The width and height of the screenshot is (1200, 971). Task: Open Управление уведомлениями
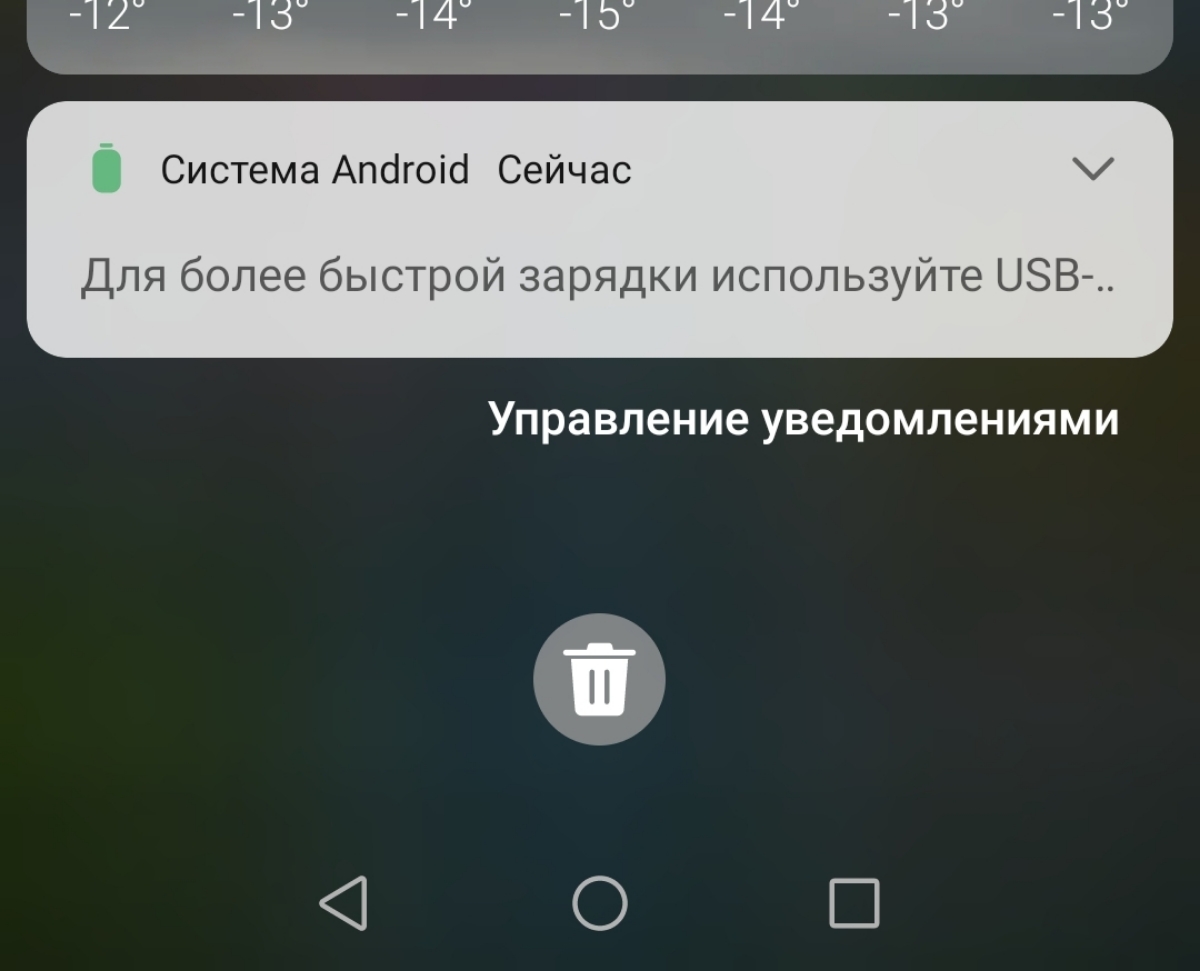(x=803, y=419)
